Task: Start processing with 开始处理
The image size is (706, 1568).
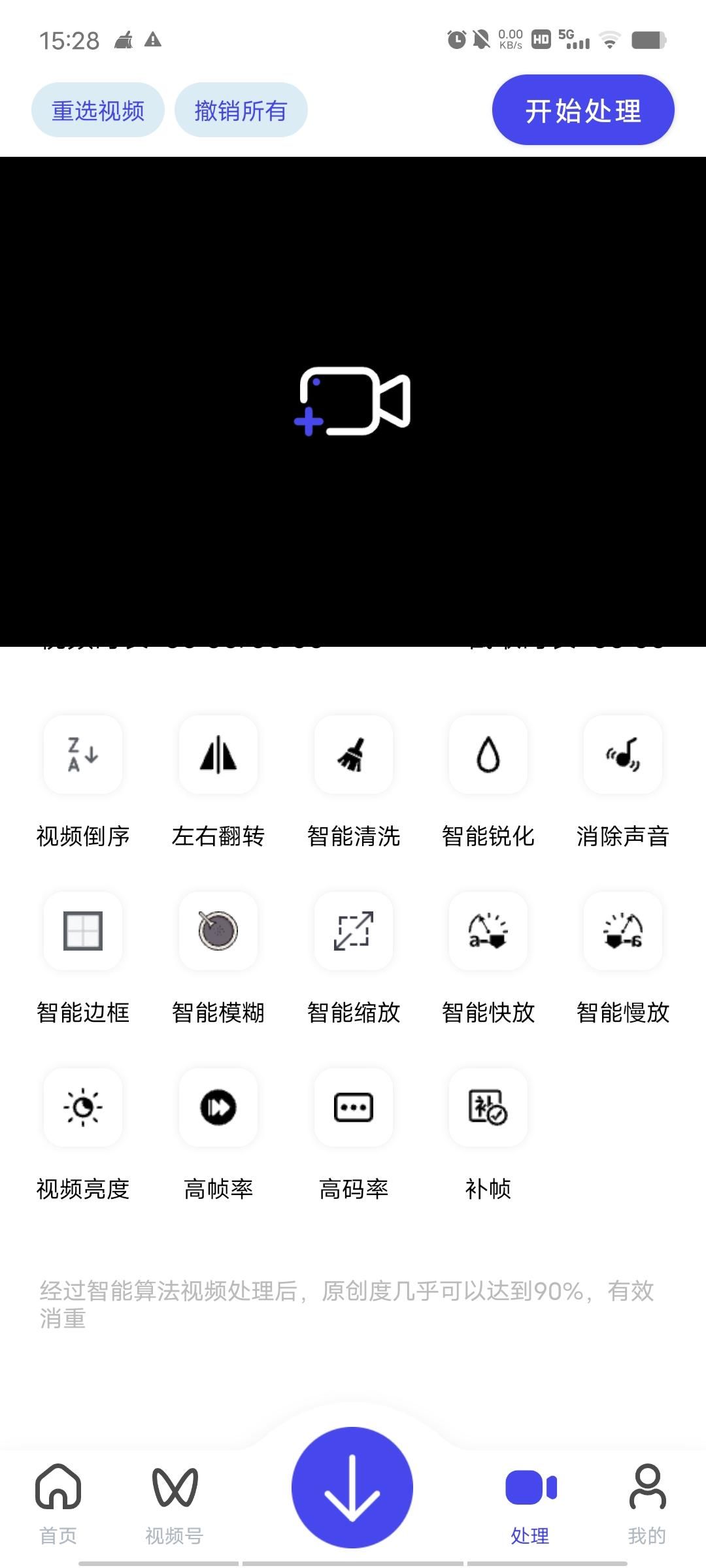Action: pyautogui.click(x=583, y=110)
